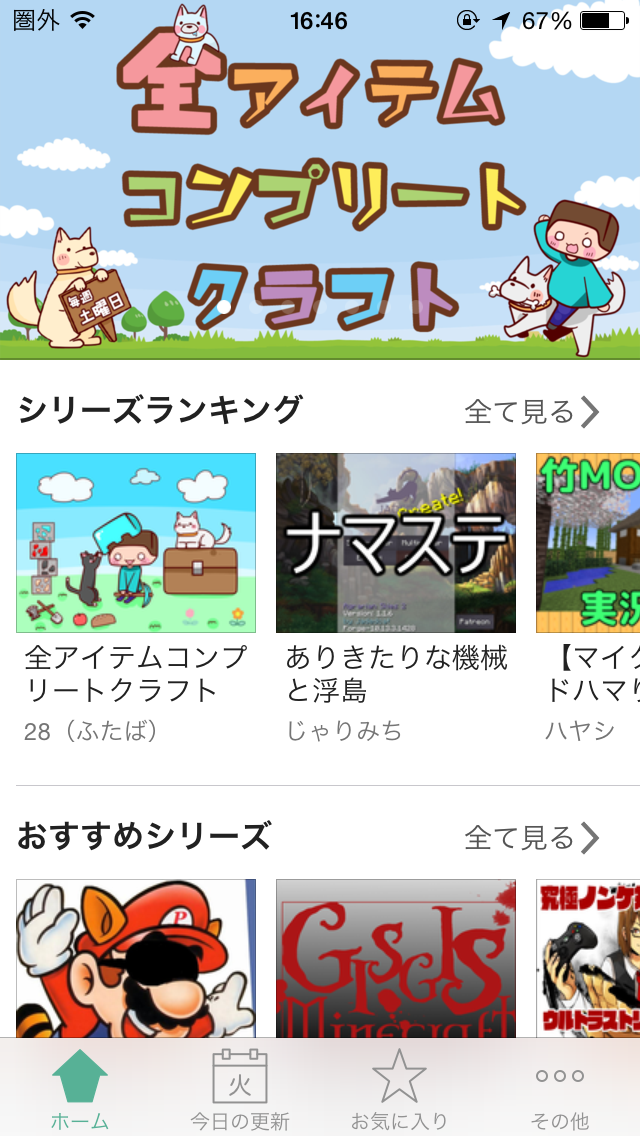This screenshot has height=1136, width=640.
Task: Switch to the 今日の更新 tab
Action: coord(240,1088)
